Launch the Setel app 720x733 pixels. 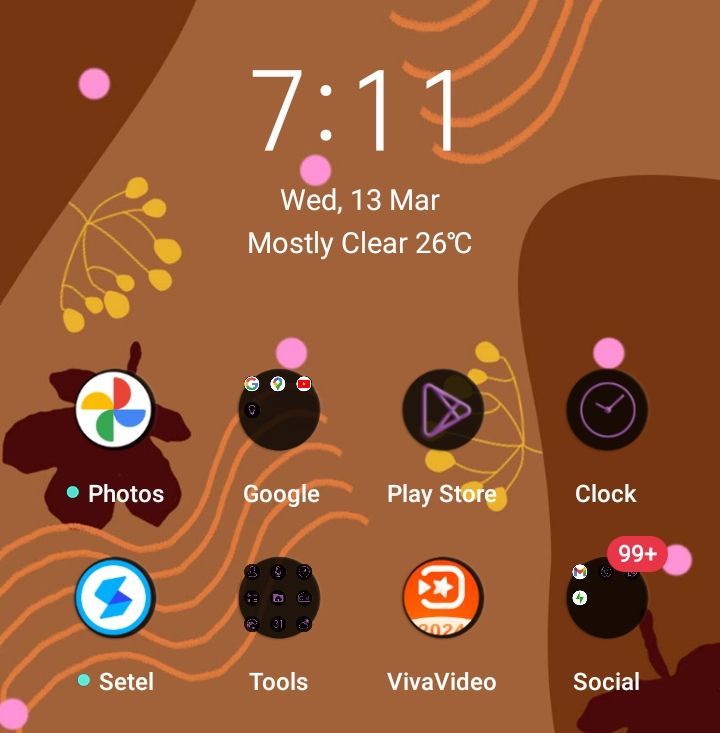(x=114, y=598)
